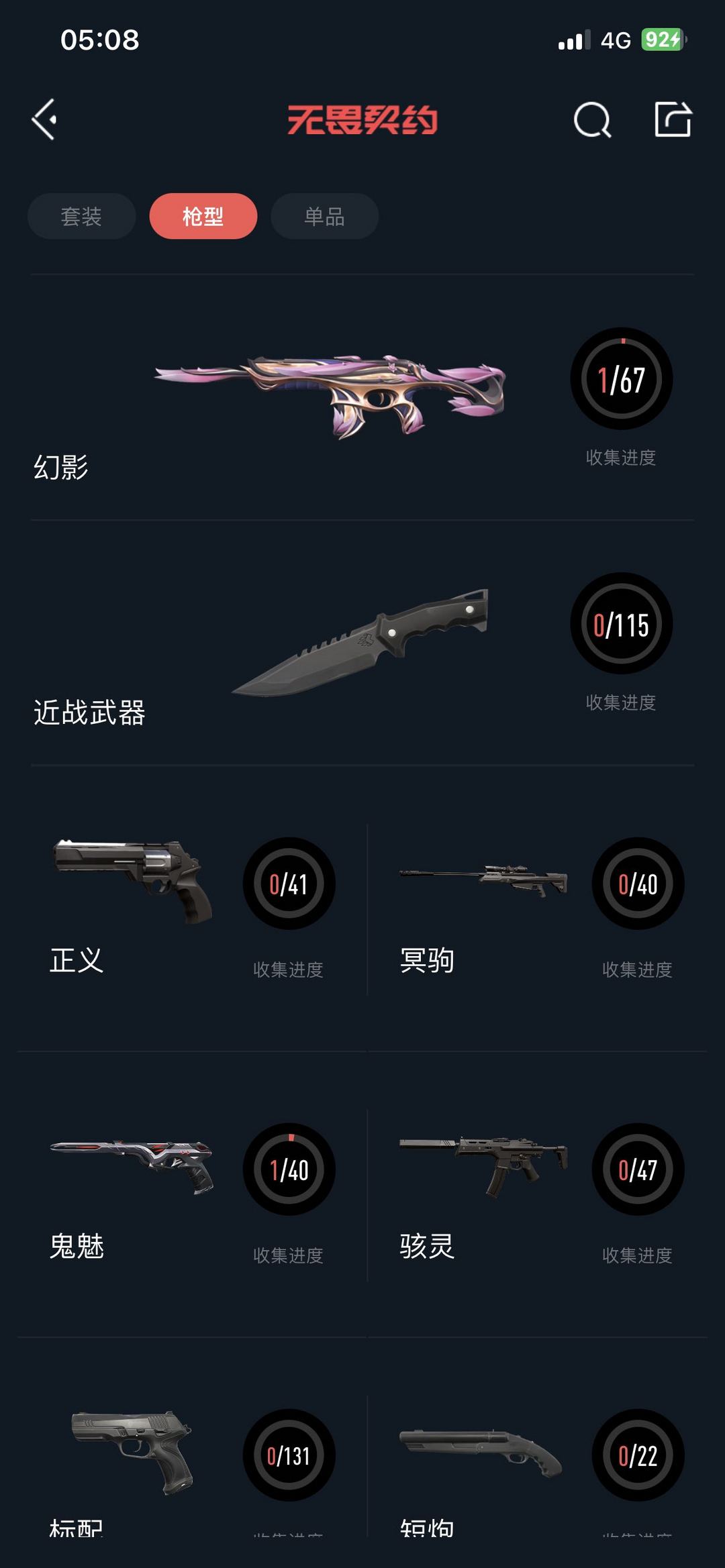Open the 幻影 weapon collection
The height and width of the screenshot is (1568, 725).
[362, 397]
